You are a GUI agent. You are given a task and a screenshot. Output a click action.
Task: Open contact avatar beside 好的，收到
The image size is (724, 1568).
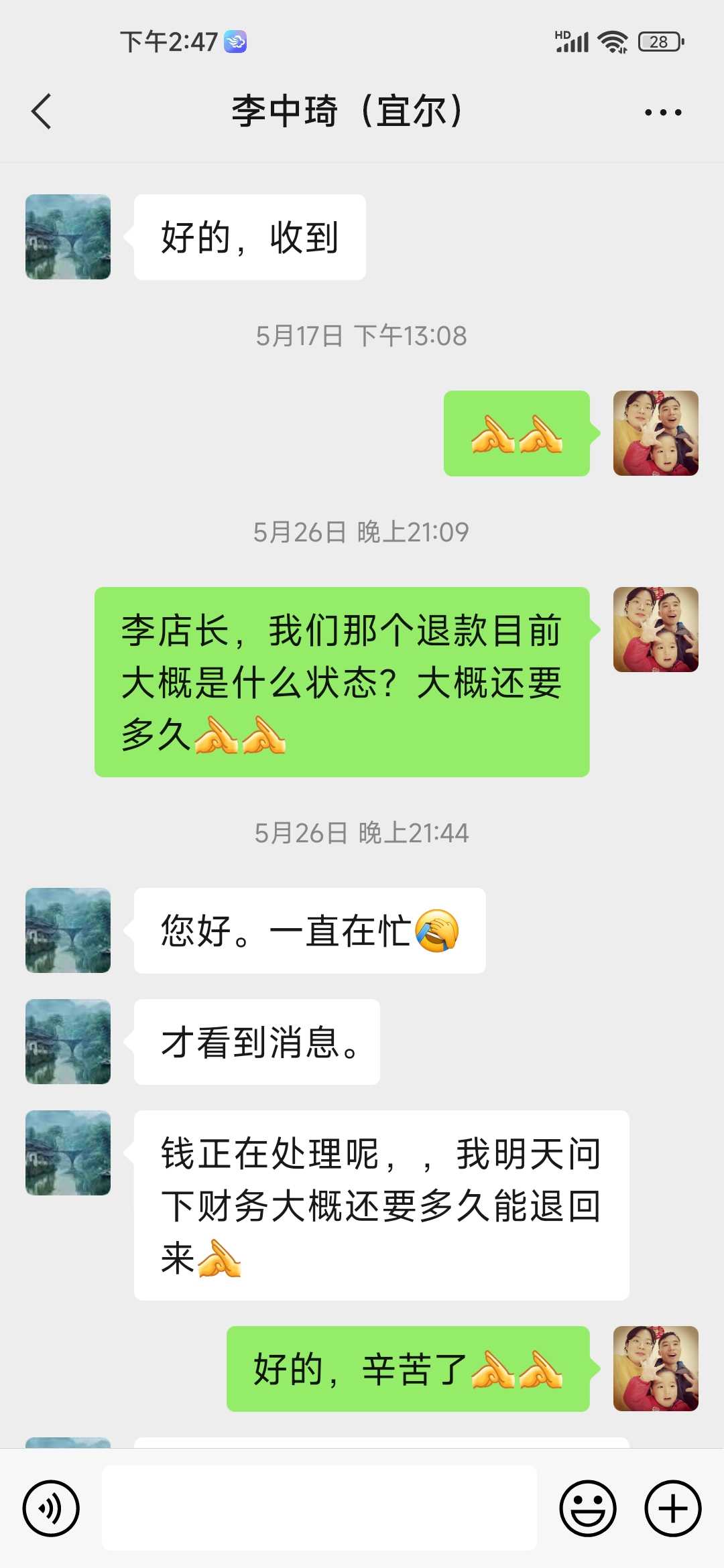(68, 237)
